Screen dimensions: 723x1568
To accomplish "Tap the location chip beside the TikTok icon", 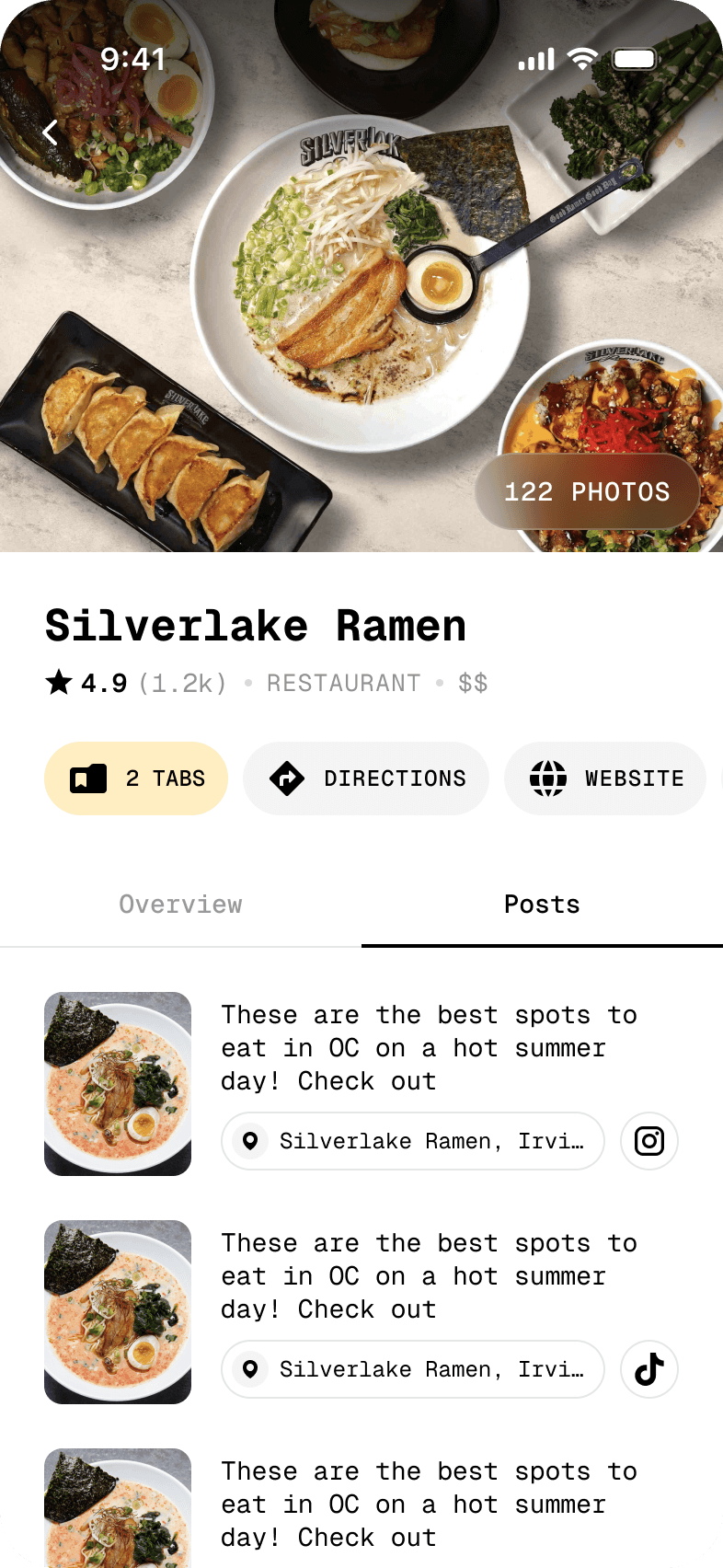I will pos(412,1369).
